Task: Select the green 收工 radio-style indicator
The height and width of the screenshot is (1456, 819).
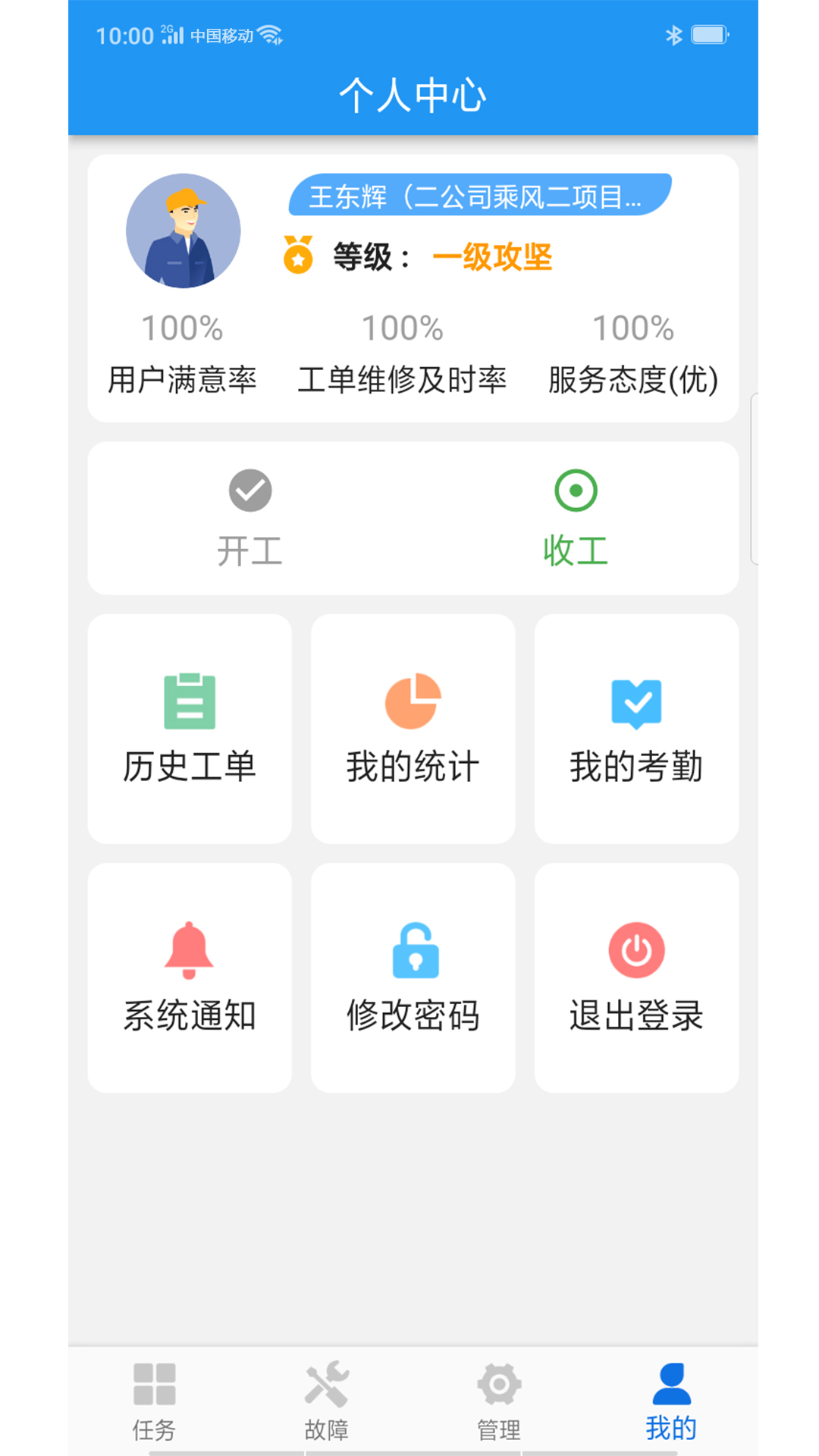Action: tap(575, 489)
